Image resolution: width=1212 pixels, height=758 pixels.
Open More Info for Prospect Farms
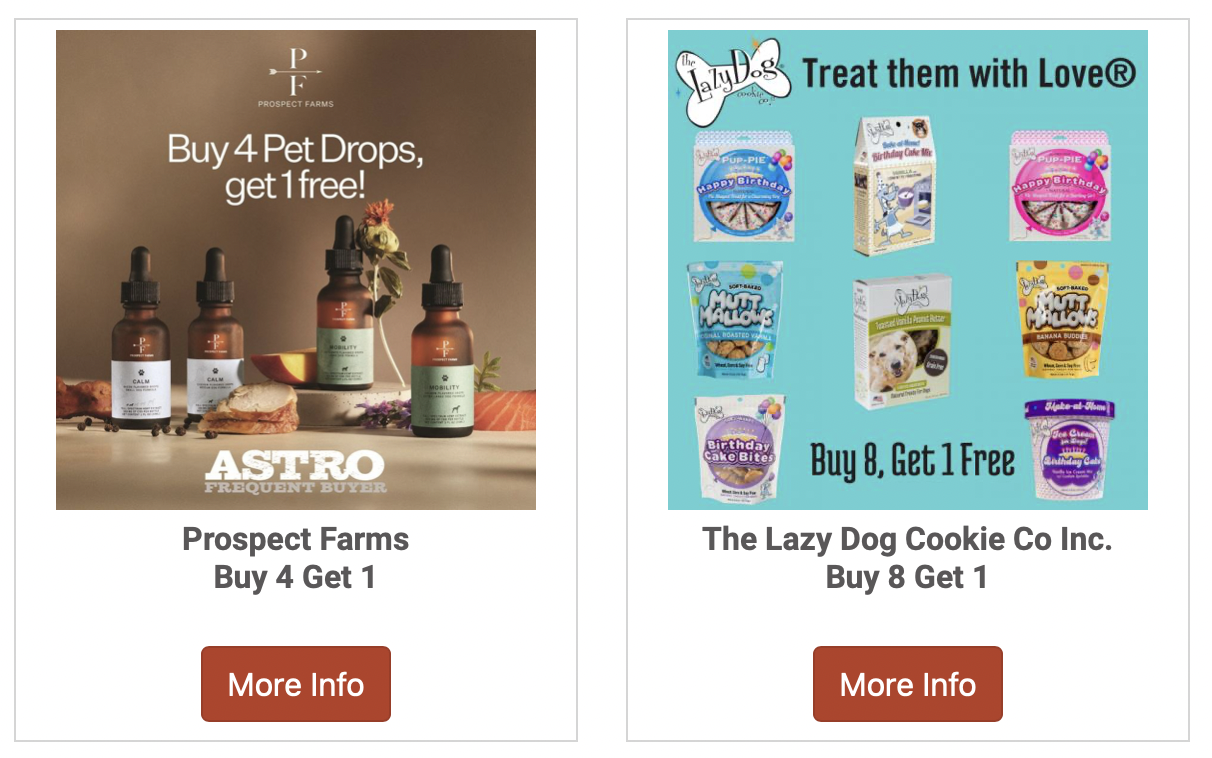(296, 684)
